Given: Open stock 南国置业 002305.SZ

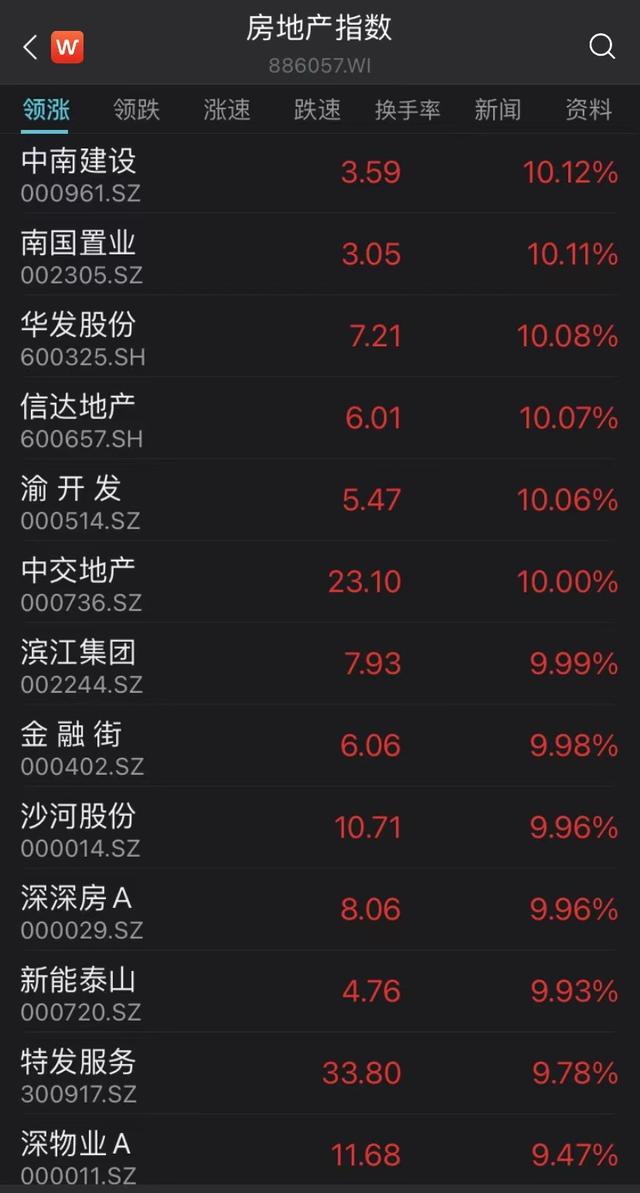Looking at the screenshot, I should 320,255.
